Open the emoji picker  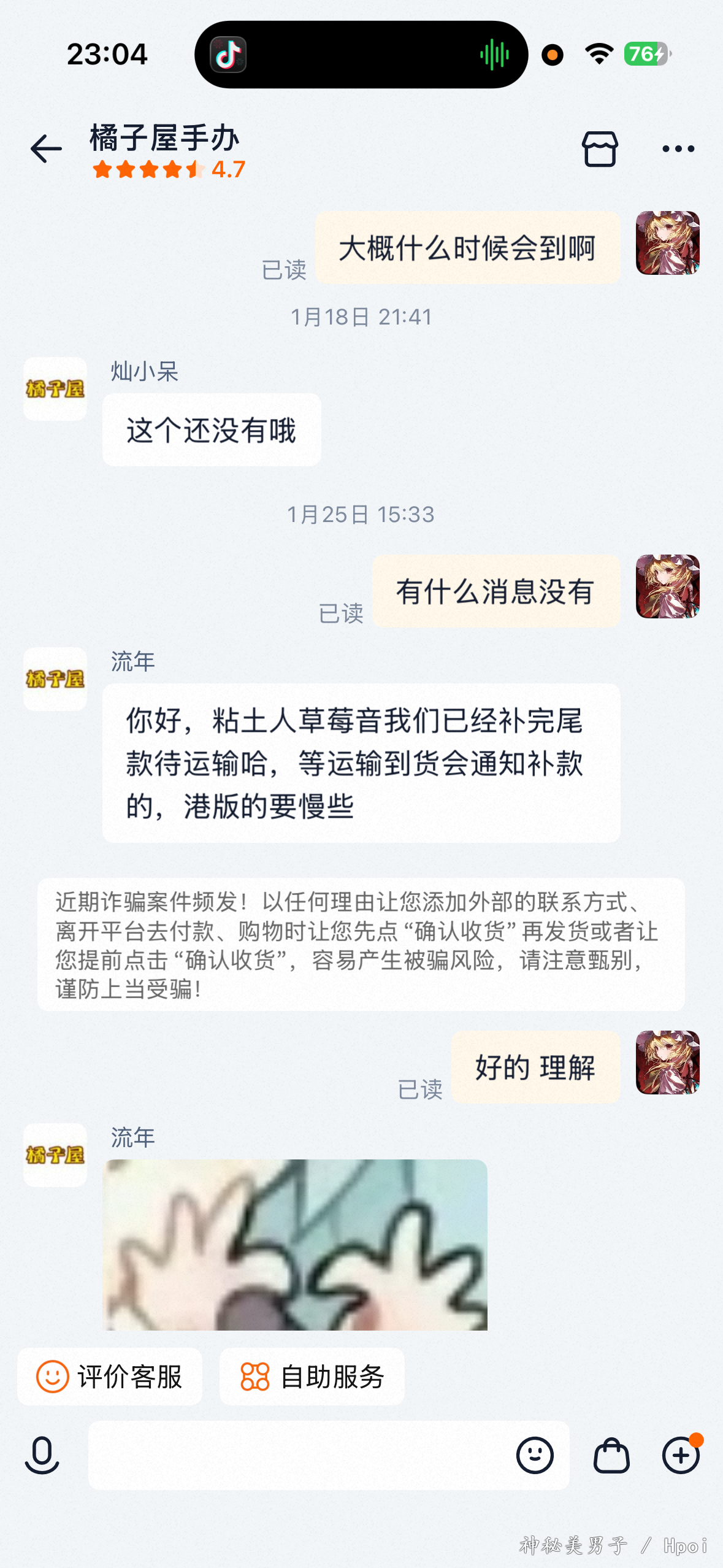tap(535, 1455)
